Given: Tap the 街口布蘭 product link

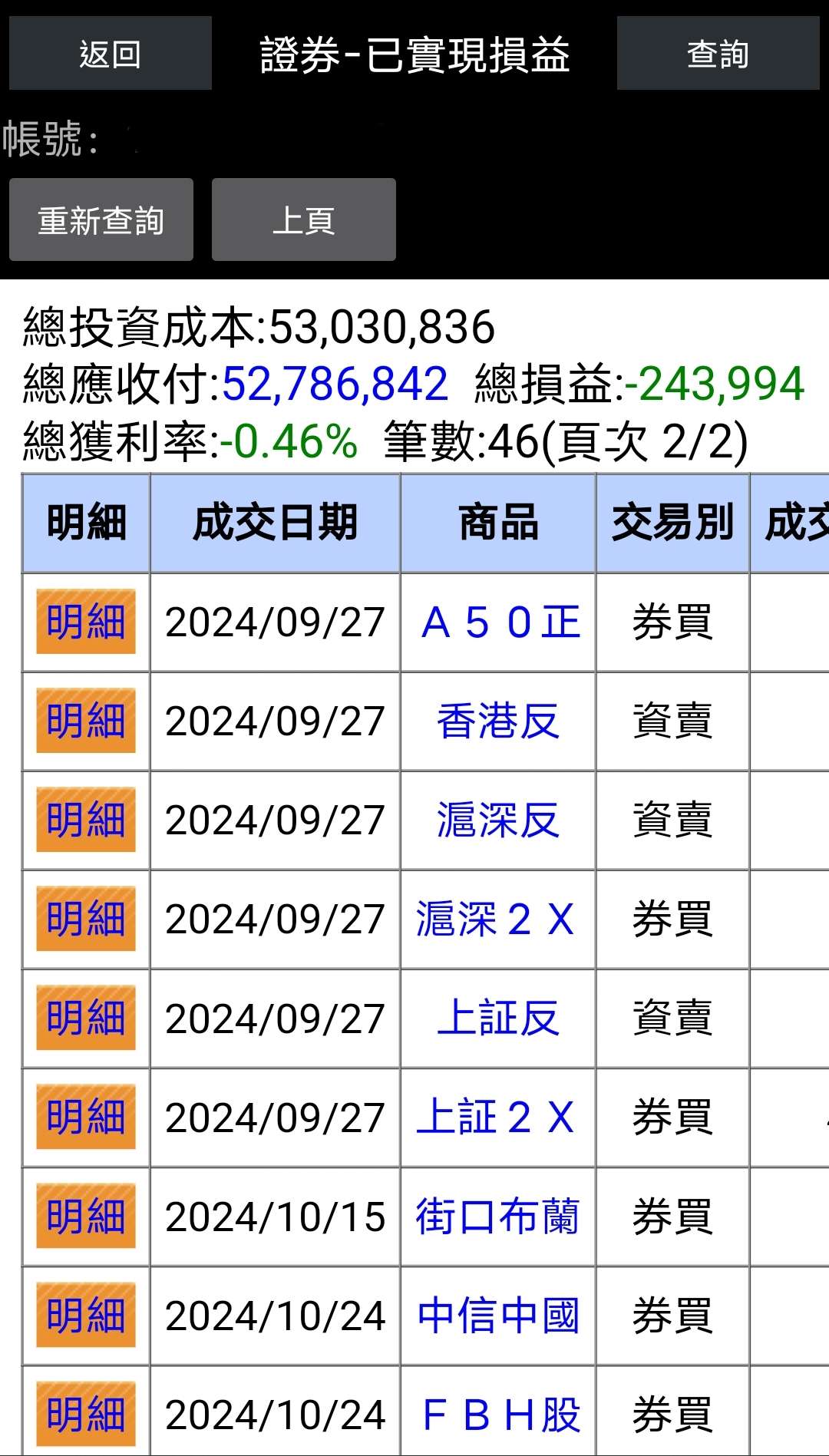Looking at the screenshot, I should coord(497,1217).
